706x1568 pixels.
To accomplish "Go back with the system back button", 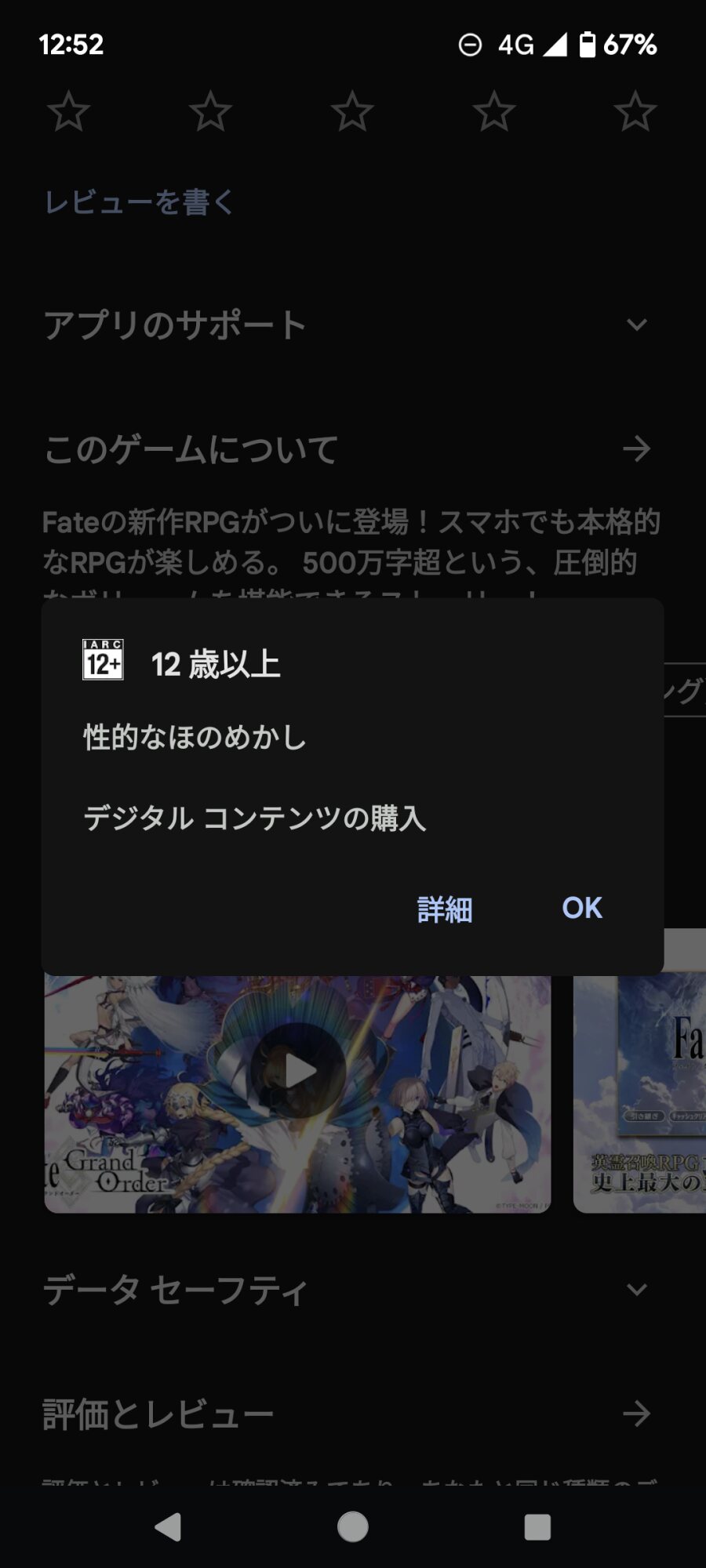I will pyautogui.click(x=168, y=1527).
